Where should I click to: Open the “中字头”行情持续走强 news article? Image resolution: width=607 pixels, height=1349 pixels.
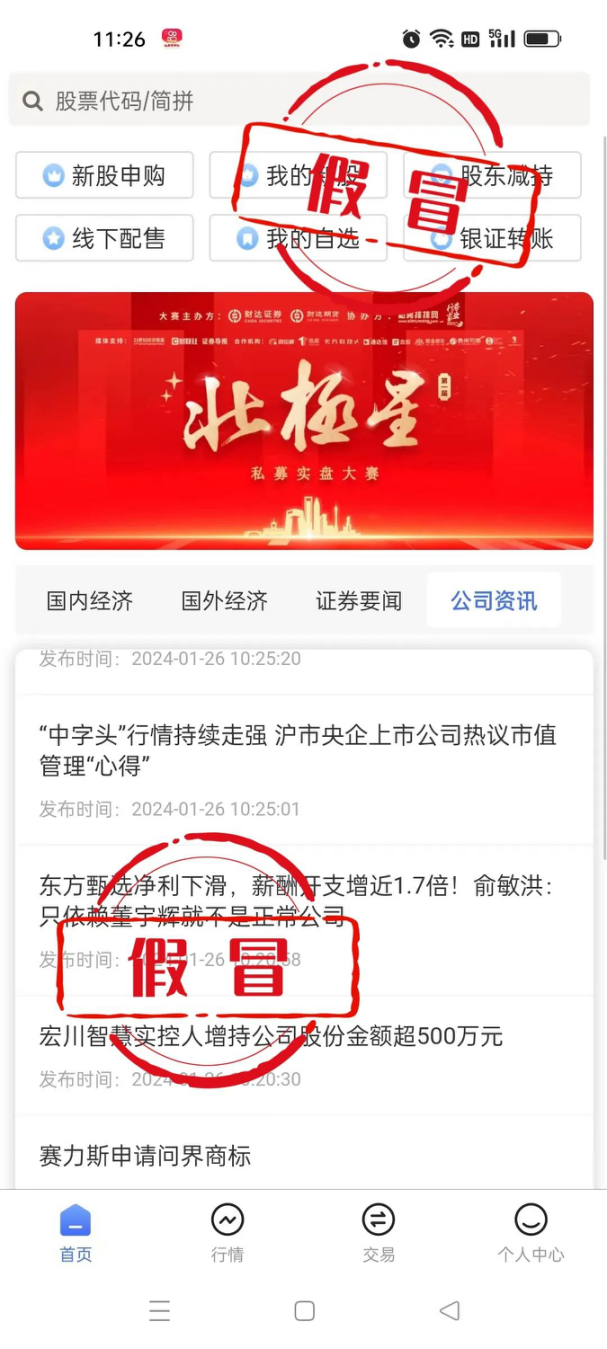(297, 751)
